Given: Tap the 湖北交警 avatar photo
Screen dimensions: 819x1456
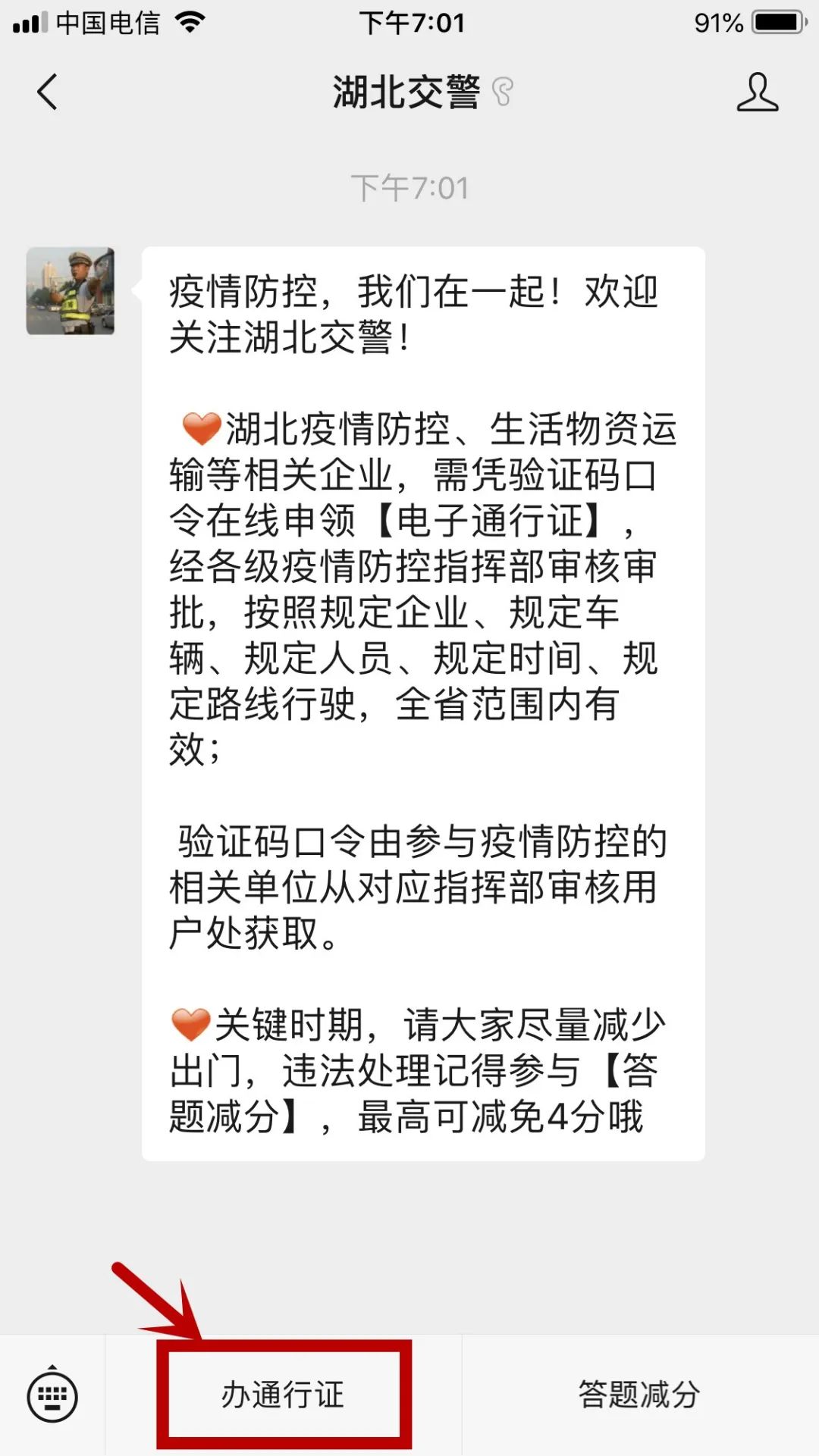Looking at the screenshot, I should coord(71,291).
